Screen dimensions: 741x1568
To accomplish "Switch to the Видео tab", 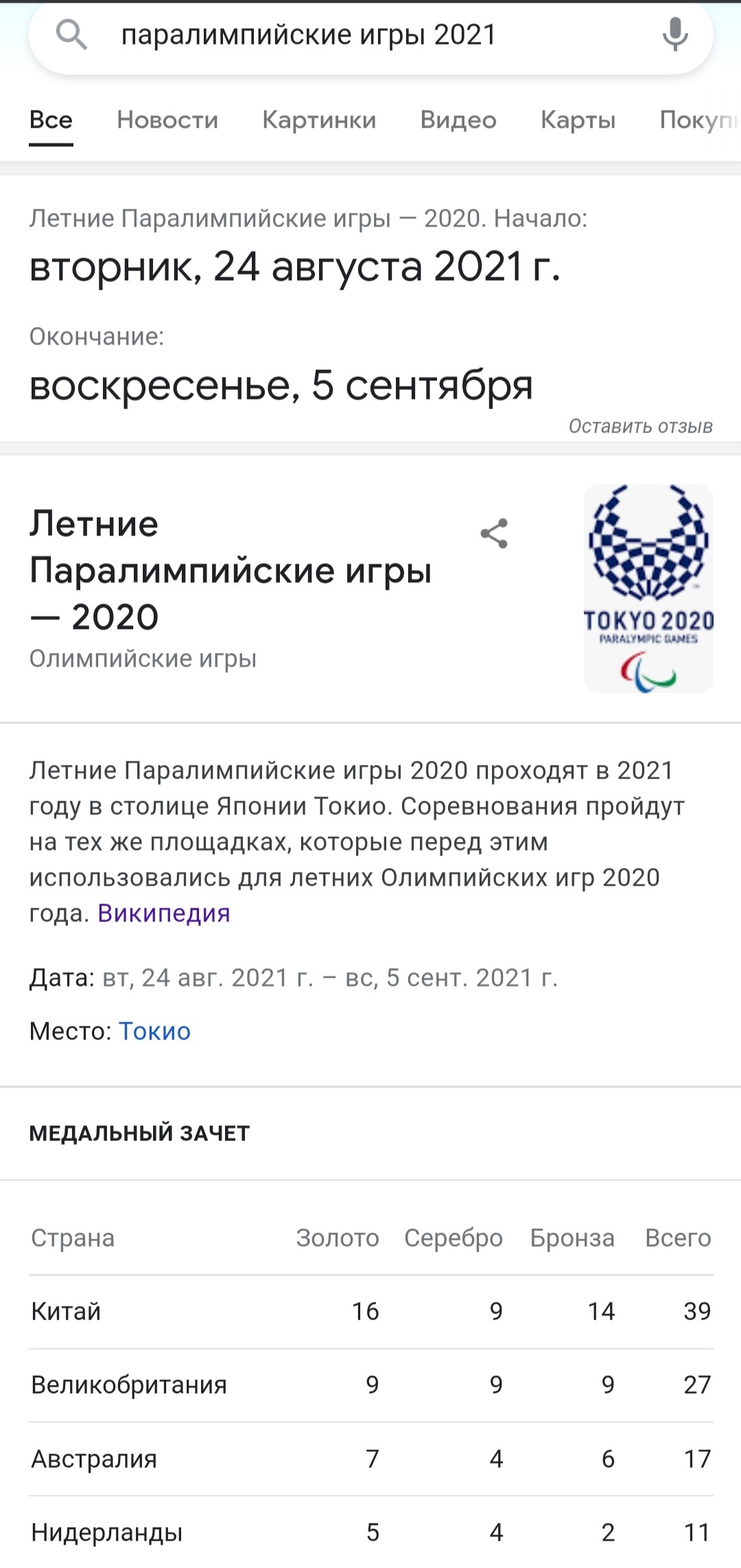I will (458, 120).
